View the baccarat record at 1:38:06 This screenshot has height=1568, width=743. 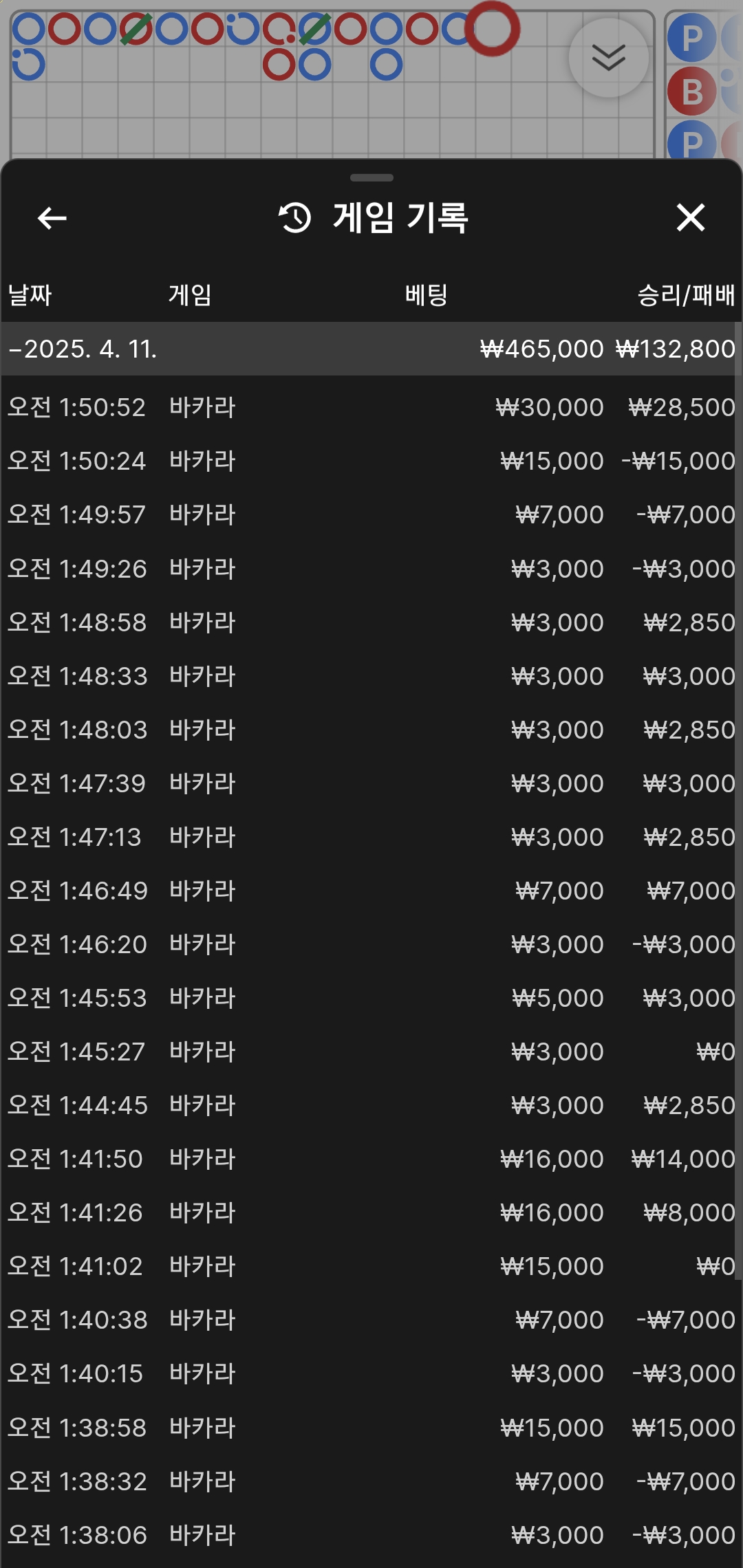(371, 1535)
